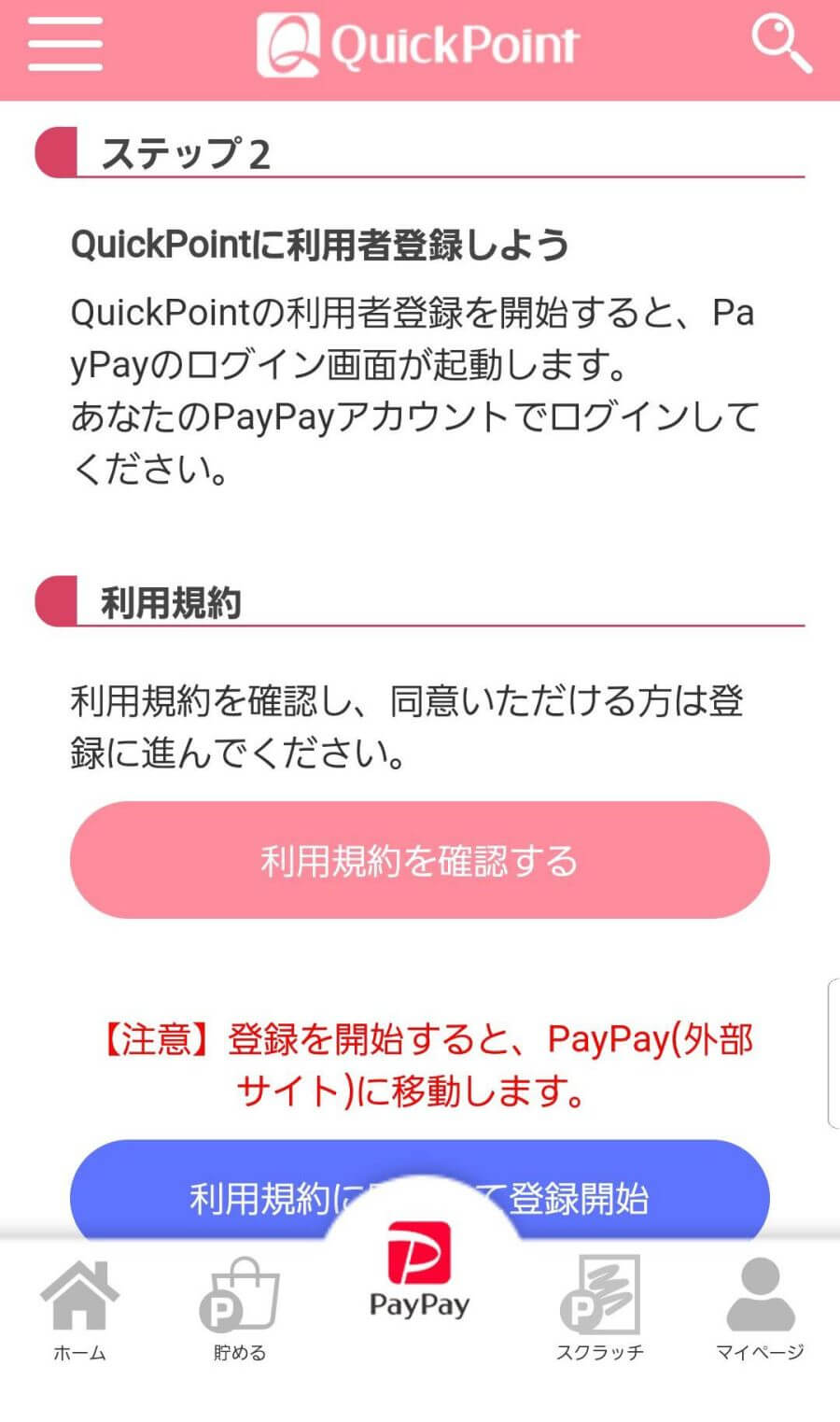The image size is (840, 1422).
Task: Tap 利用規約を確認する button
Action: point(419,860)
